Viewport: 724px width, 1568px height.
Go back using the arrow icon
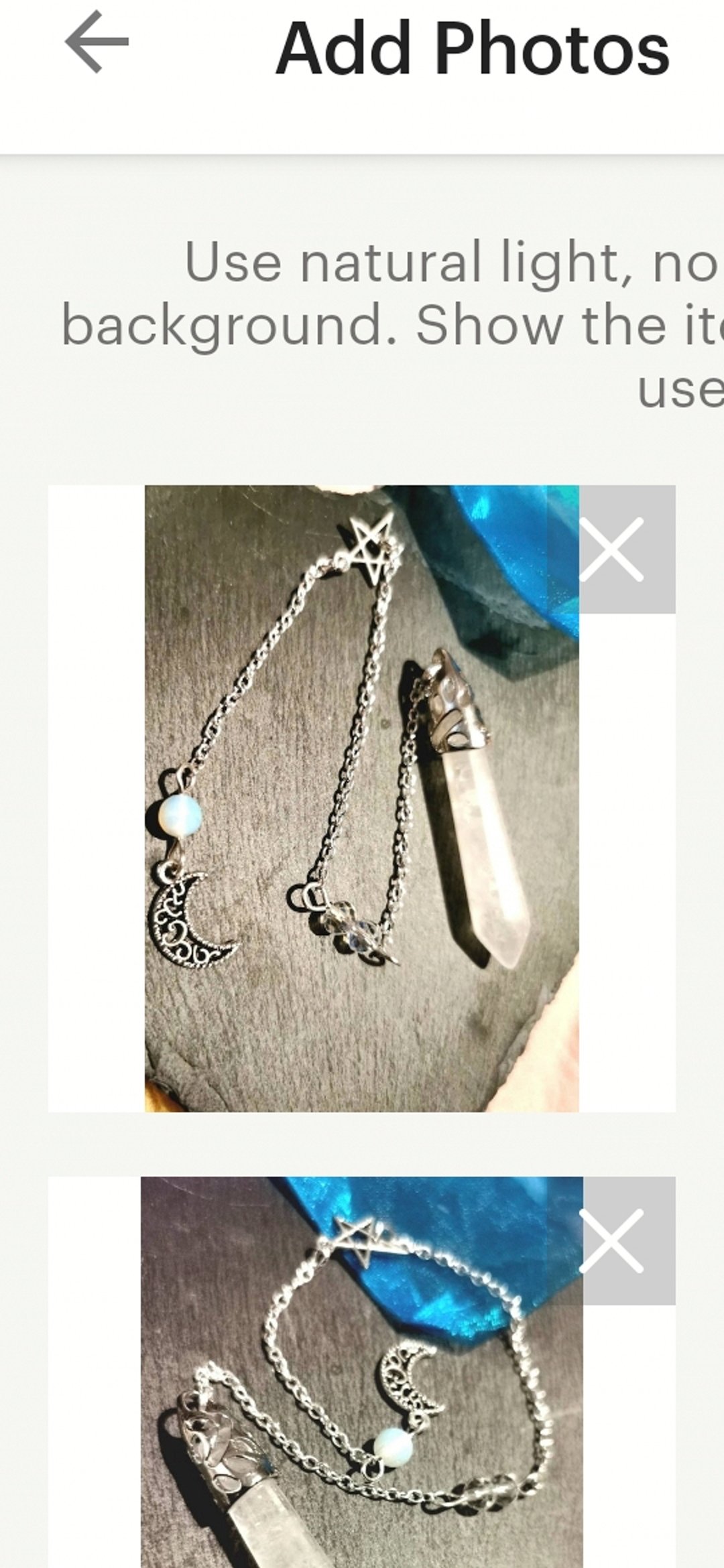click(x=97, y=42)
